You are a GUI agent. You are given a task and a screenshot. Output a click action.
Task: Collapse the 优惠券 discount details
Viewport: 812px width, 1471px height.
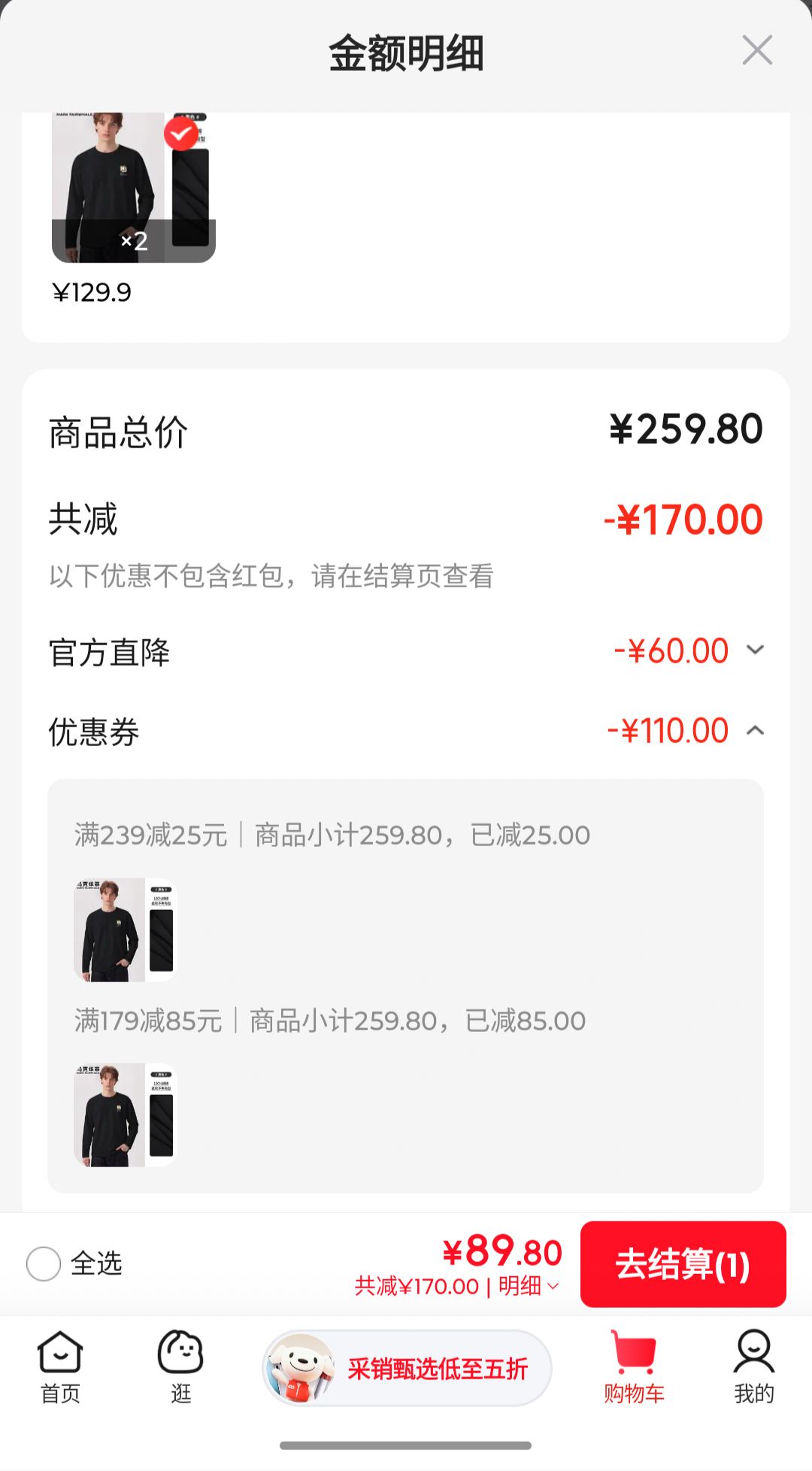[x=755, y=730]
